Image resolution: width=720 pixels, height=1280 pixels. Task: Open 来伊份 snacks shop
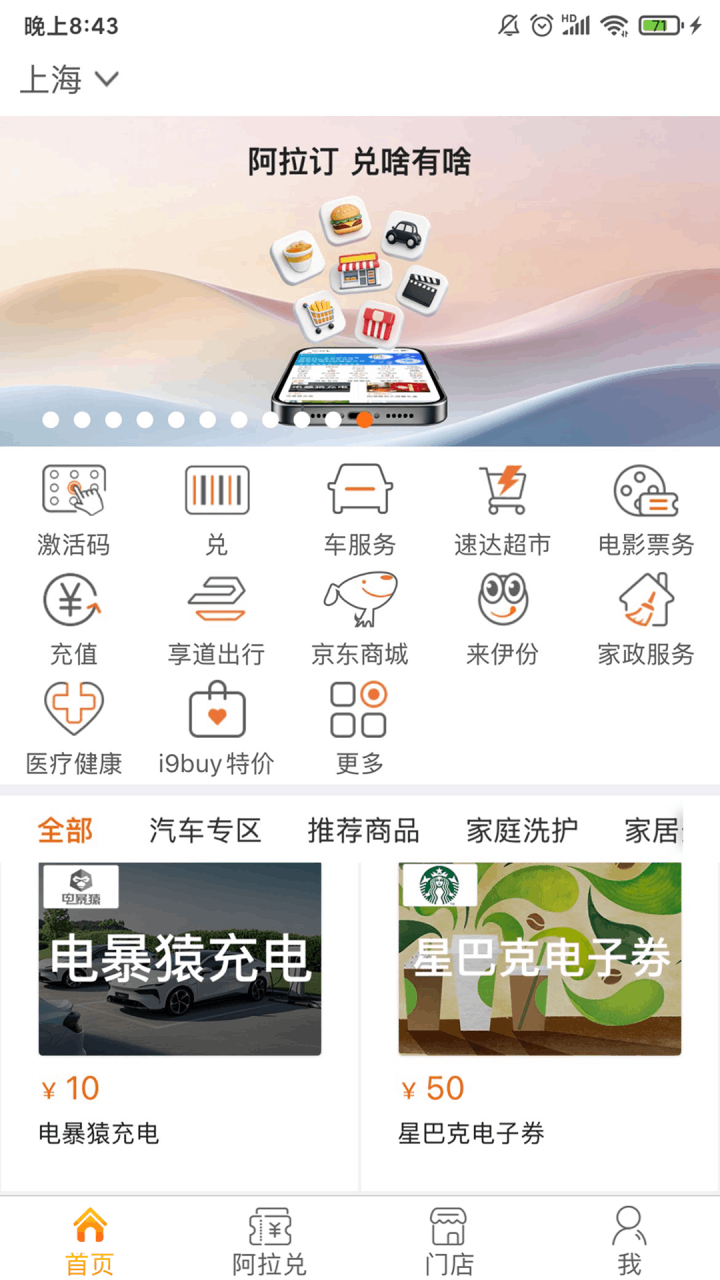point(502,617)
